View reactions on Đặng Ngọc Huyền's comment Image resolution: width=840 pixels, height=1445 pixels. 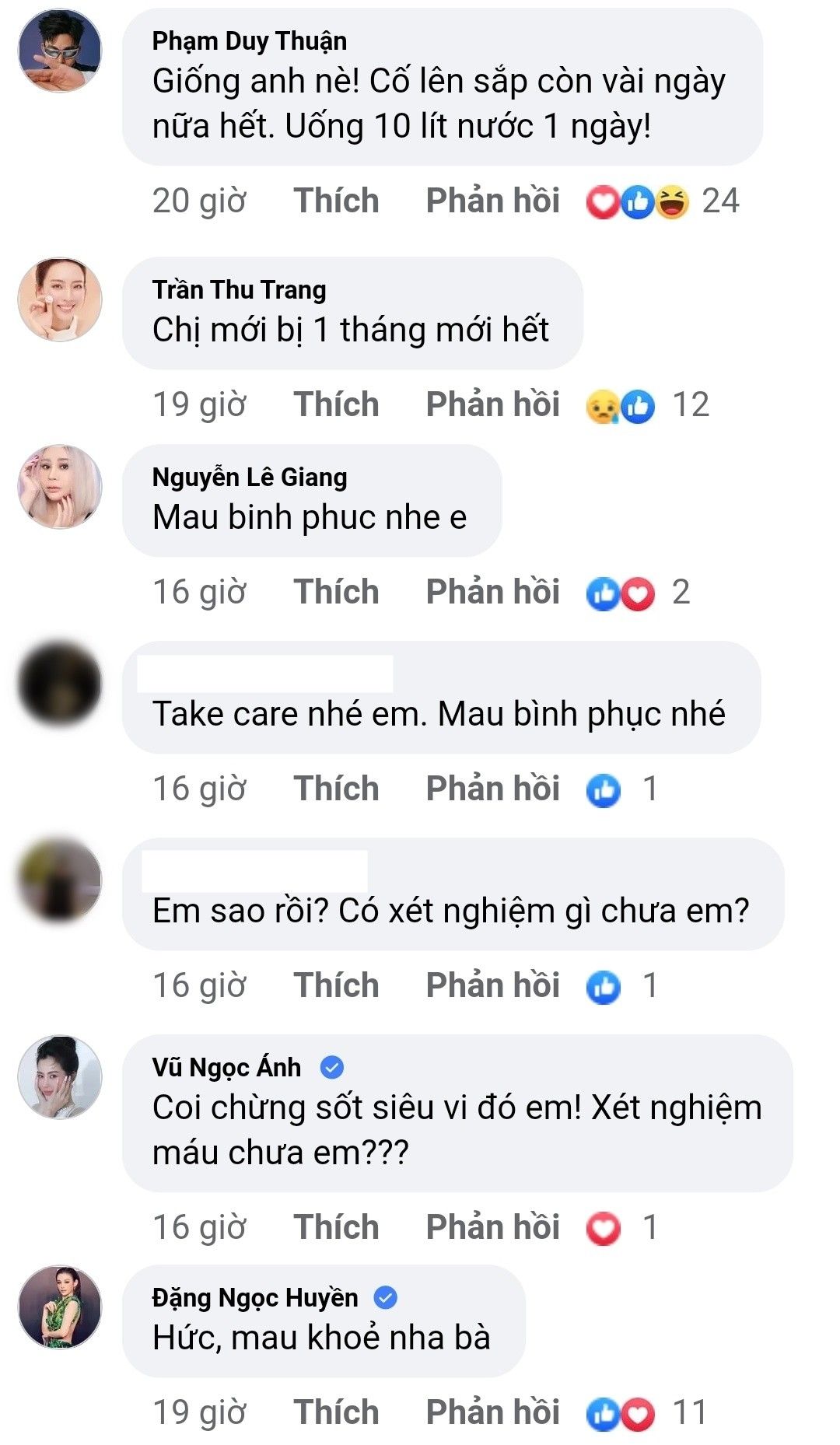pos(646,1413)
